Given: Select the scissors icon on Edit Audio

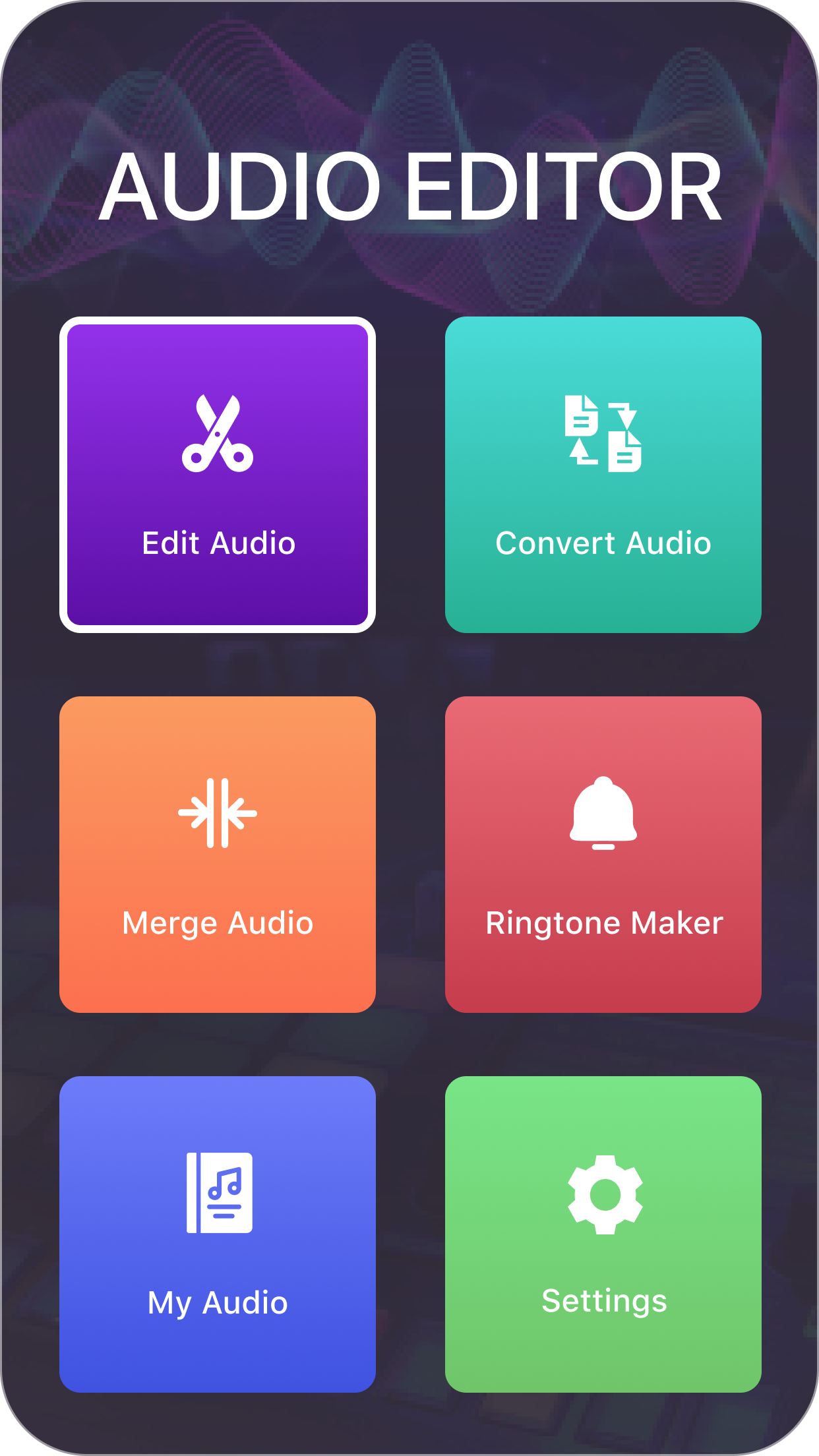Looking at the screenshot, I should 219,432.
